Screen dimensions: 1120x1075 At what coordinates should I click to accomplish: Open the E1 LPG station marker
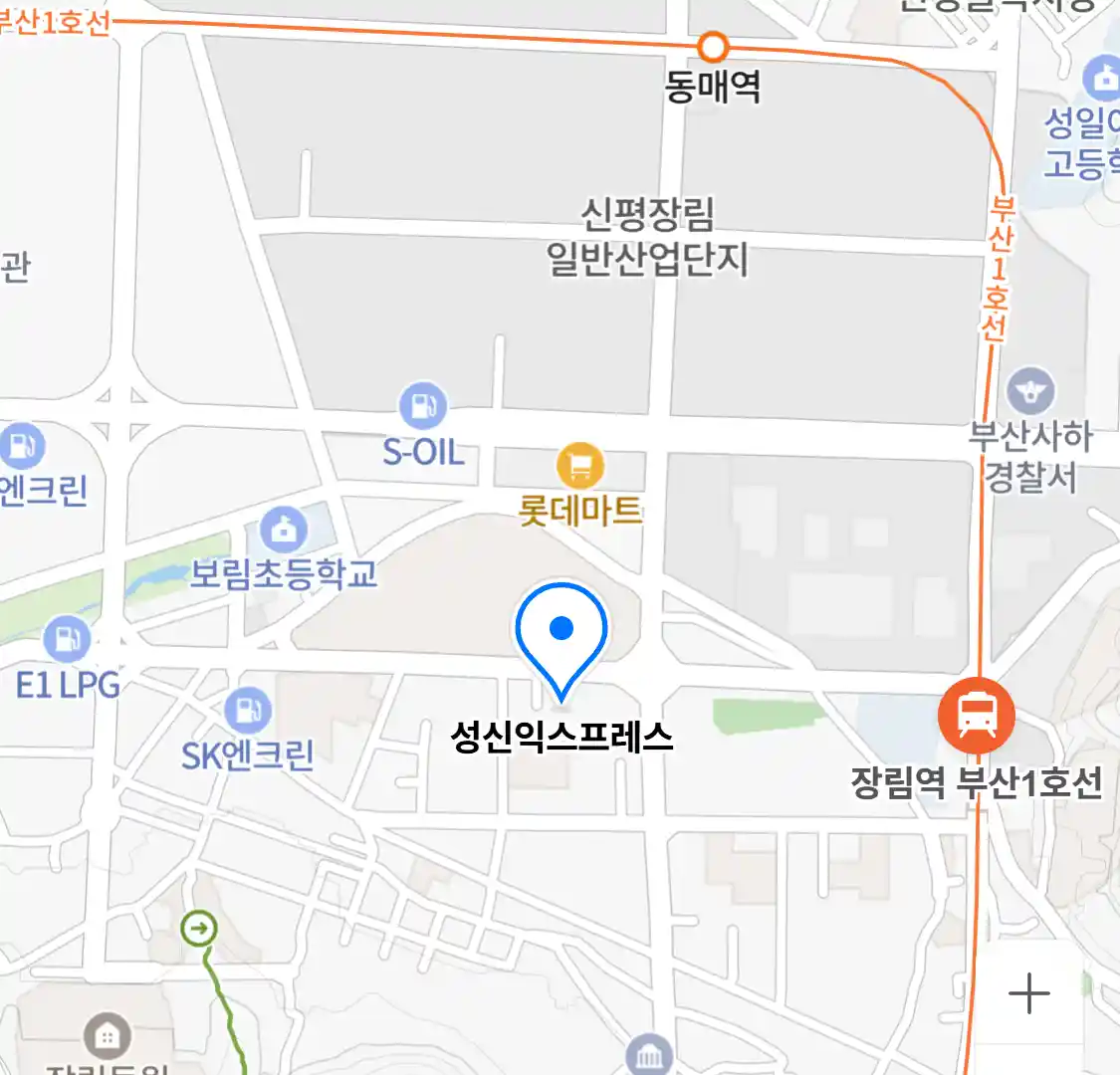click(x=67, y=639)
